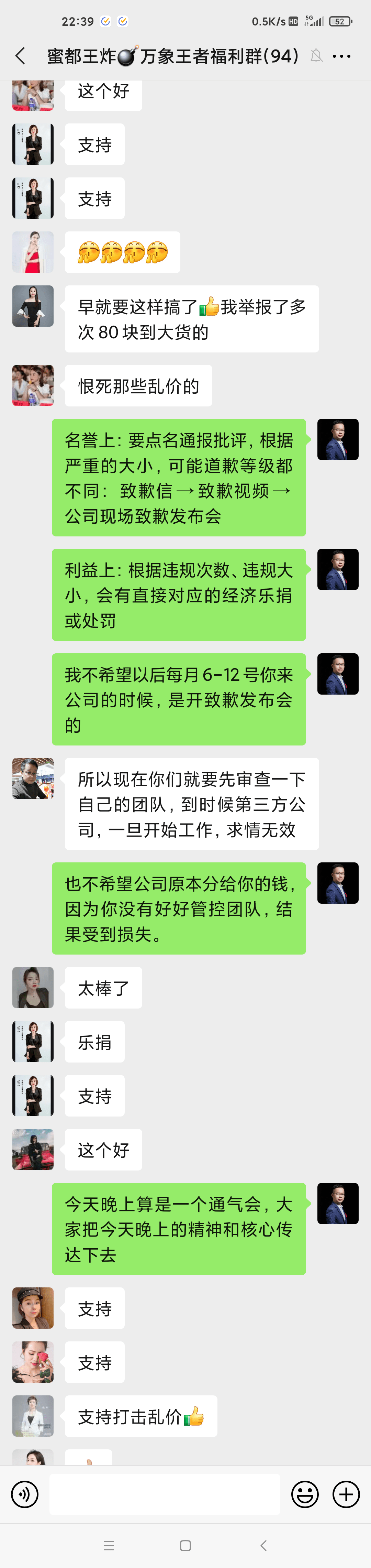Viewport: 371px width, 1568px height.
Task: Open the group chat overflow menu
Action: pos(342,56)
